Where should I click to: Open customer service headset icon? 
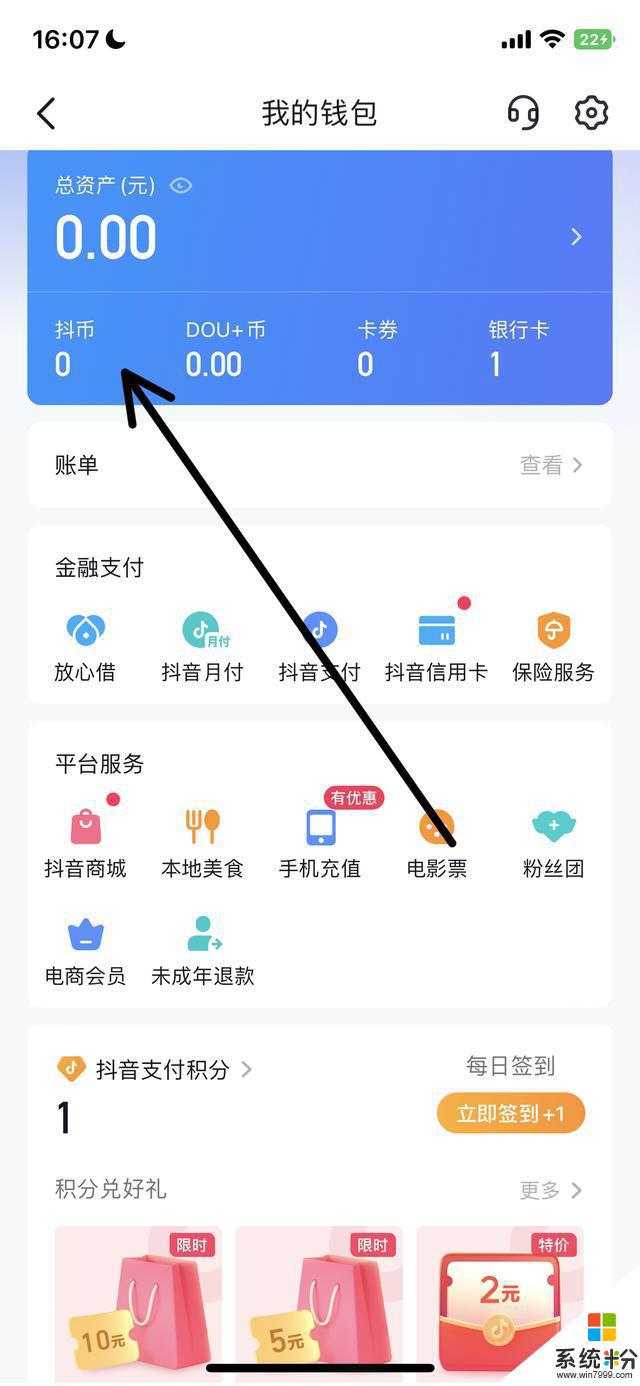click(523, 113)
